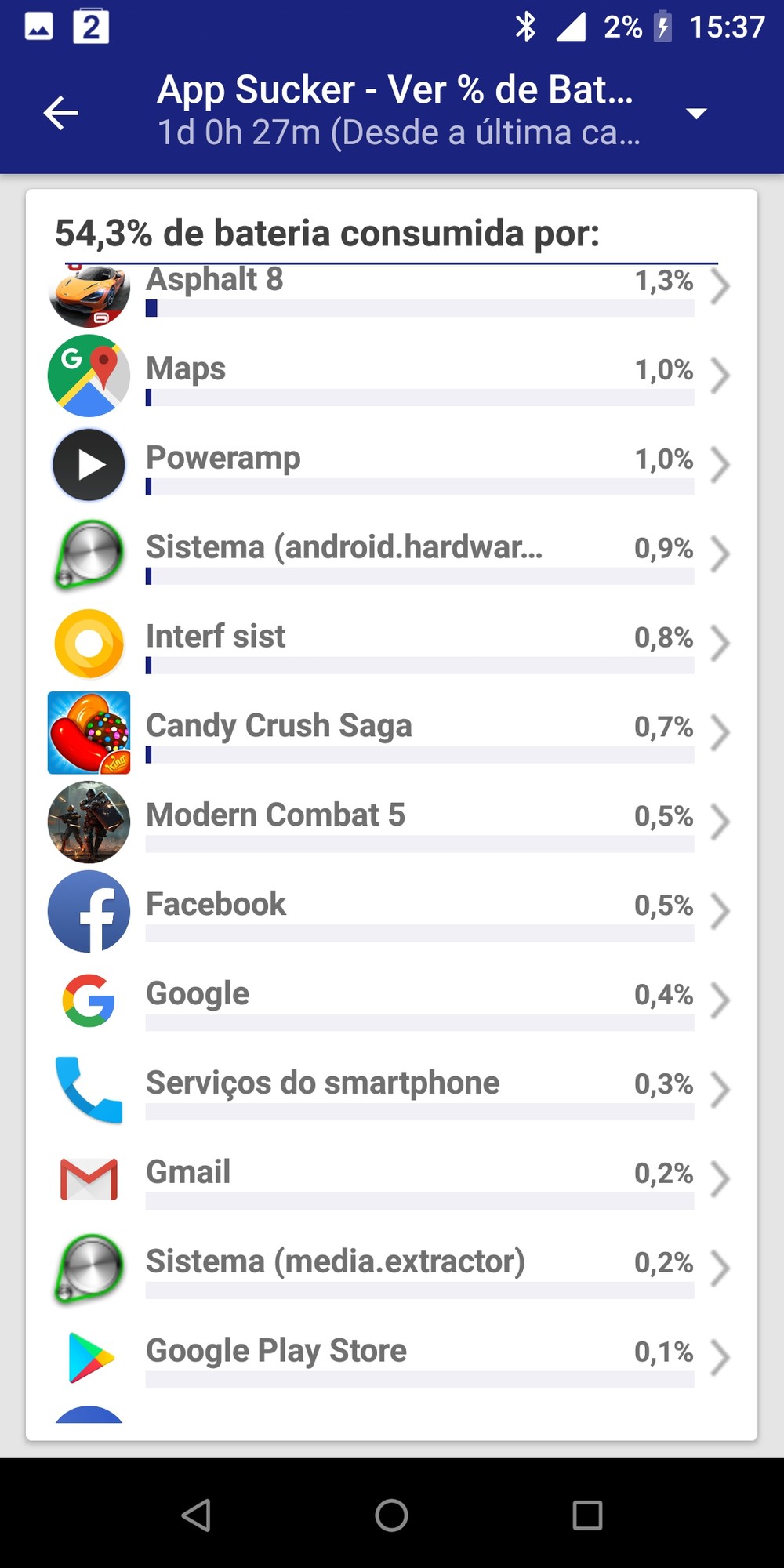Open the Facebook battery row
This screenshot has width=784, height=1568.
click(391, 912)
